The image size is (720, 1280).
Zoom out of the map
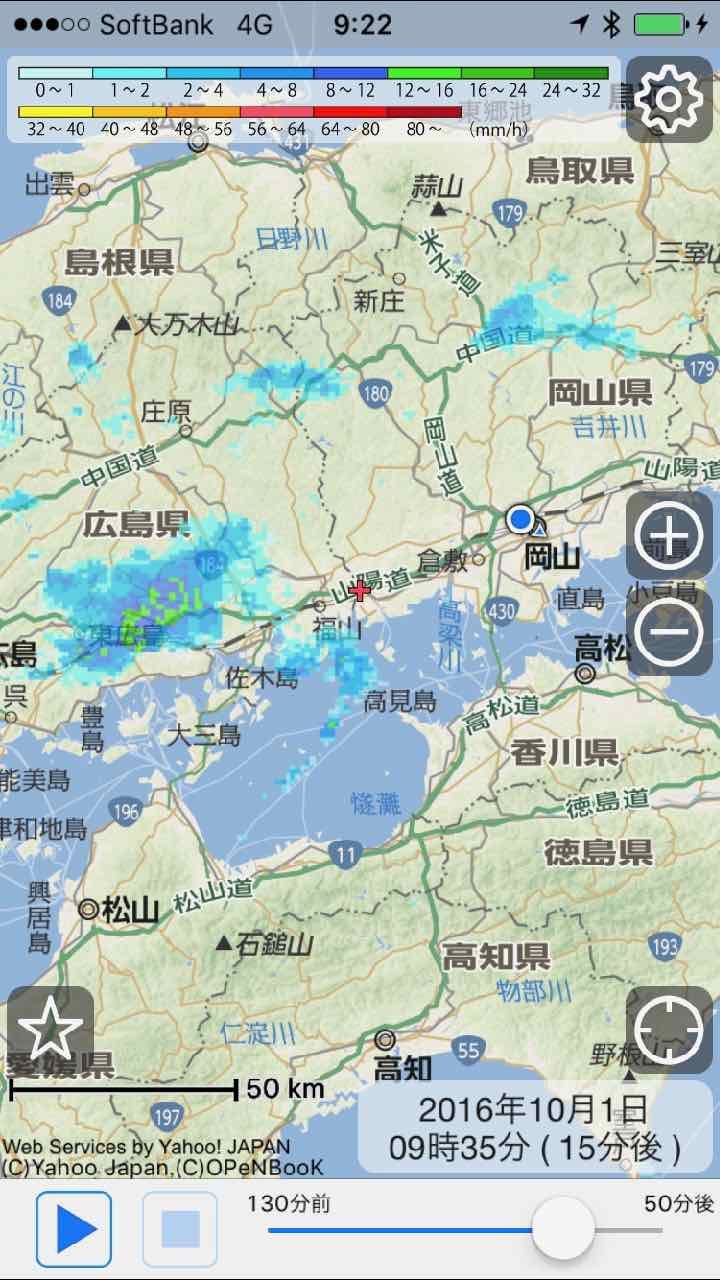click(x=669, y=632)
